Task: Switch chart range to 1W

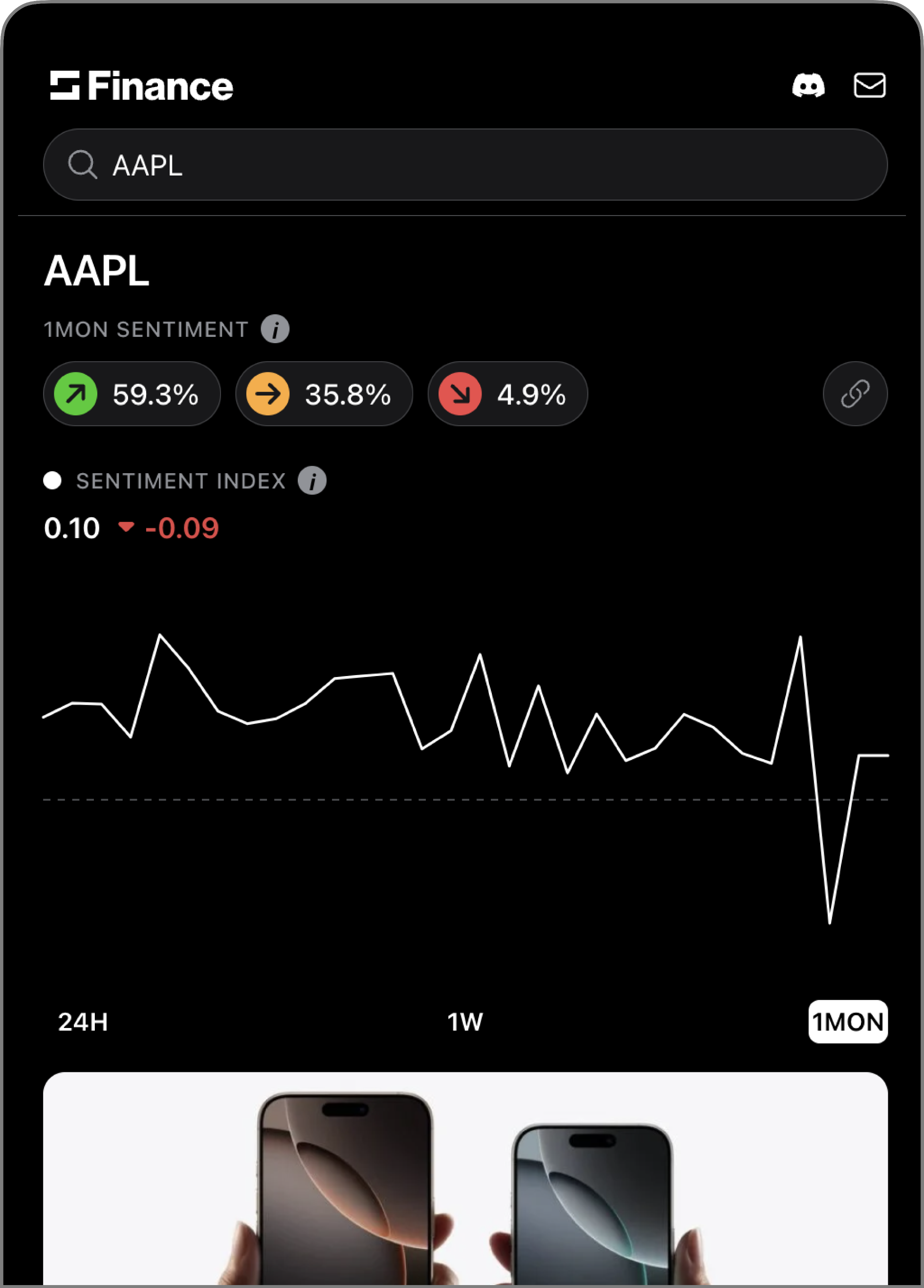Action: [x=464, y=1022]
